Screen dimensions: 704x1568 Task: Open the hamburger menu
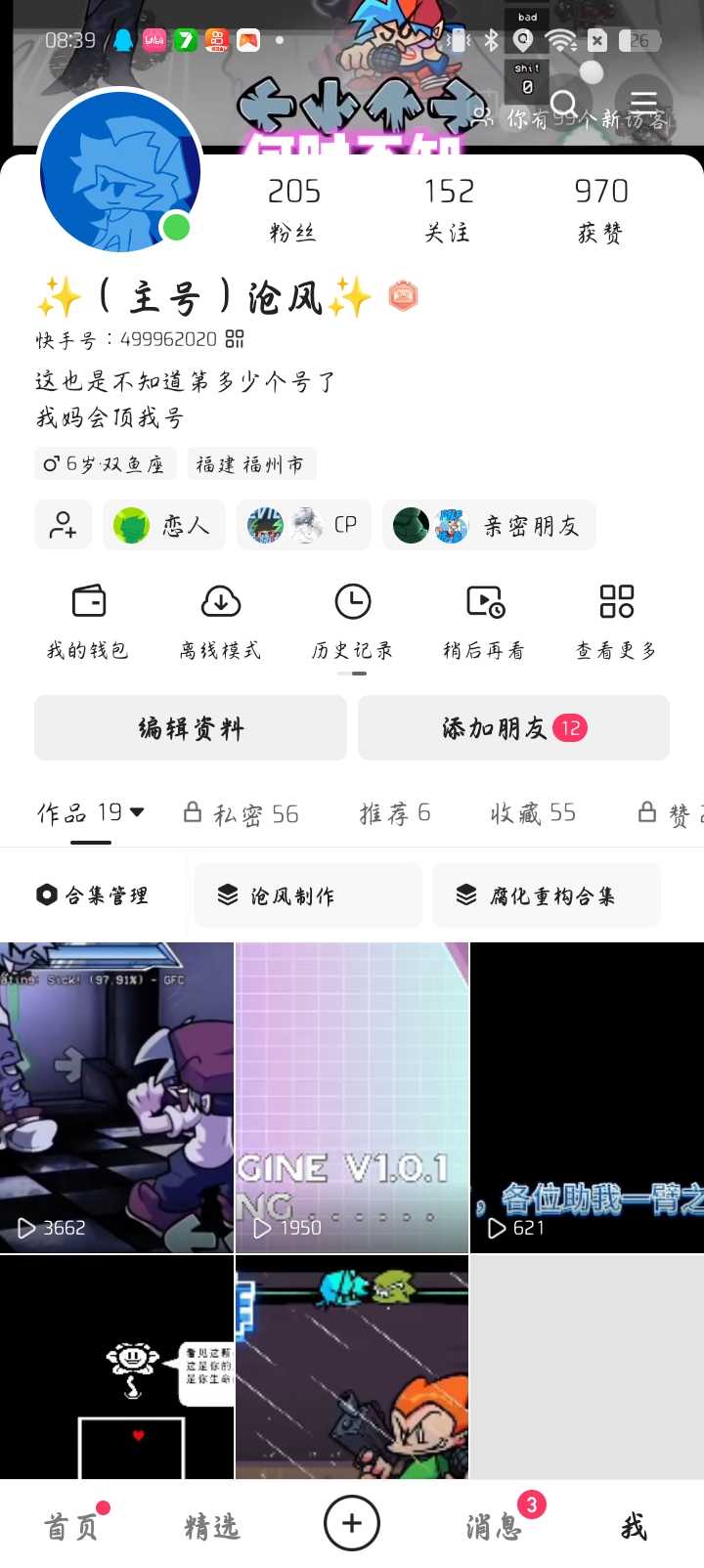643,104
